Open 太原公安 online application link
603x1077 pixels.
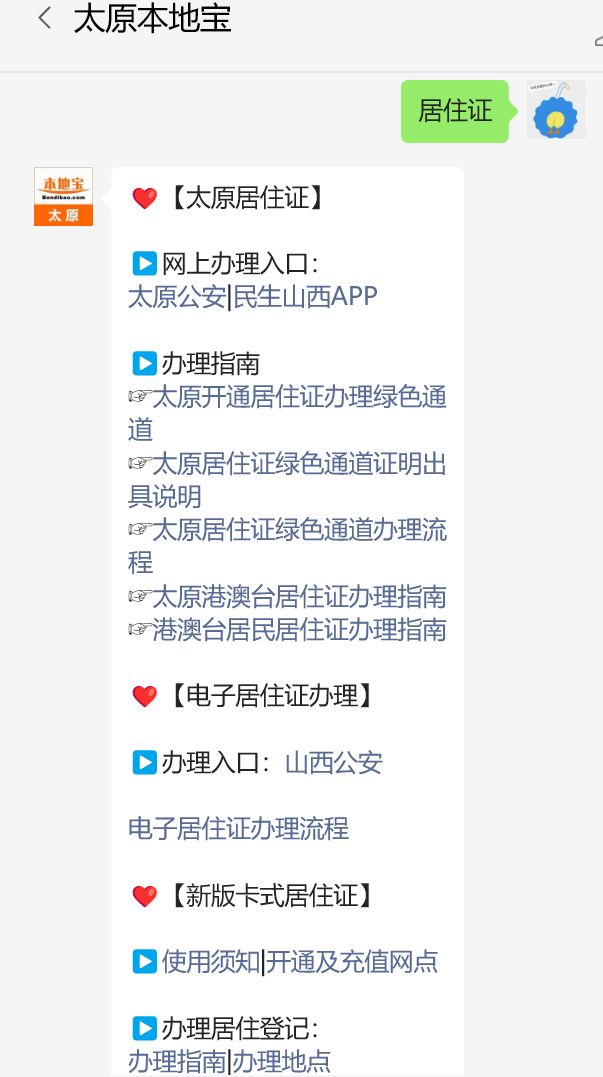177,297
